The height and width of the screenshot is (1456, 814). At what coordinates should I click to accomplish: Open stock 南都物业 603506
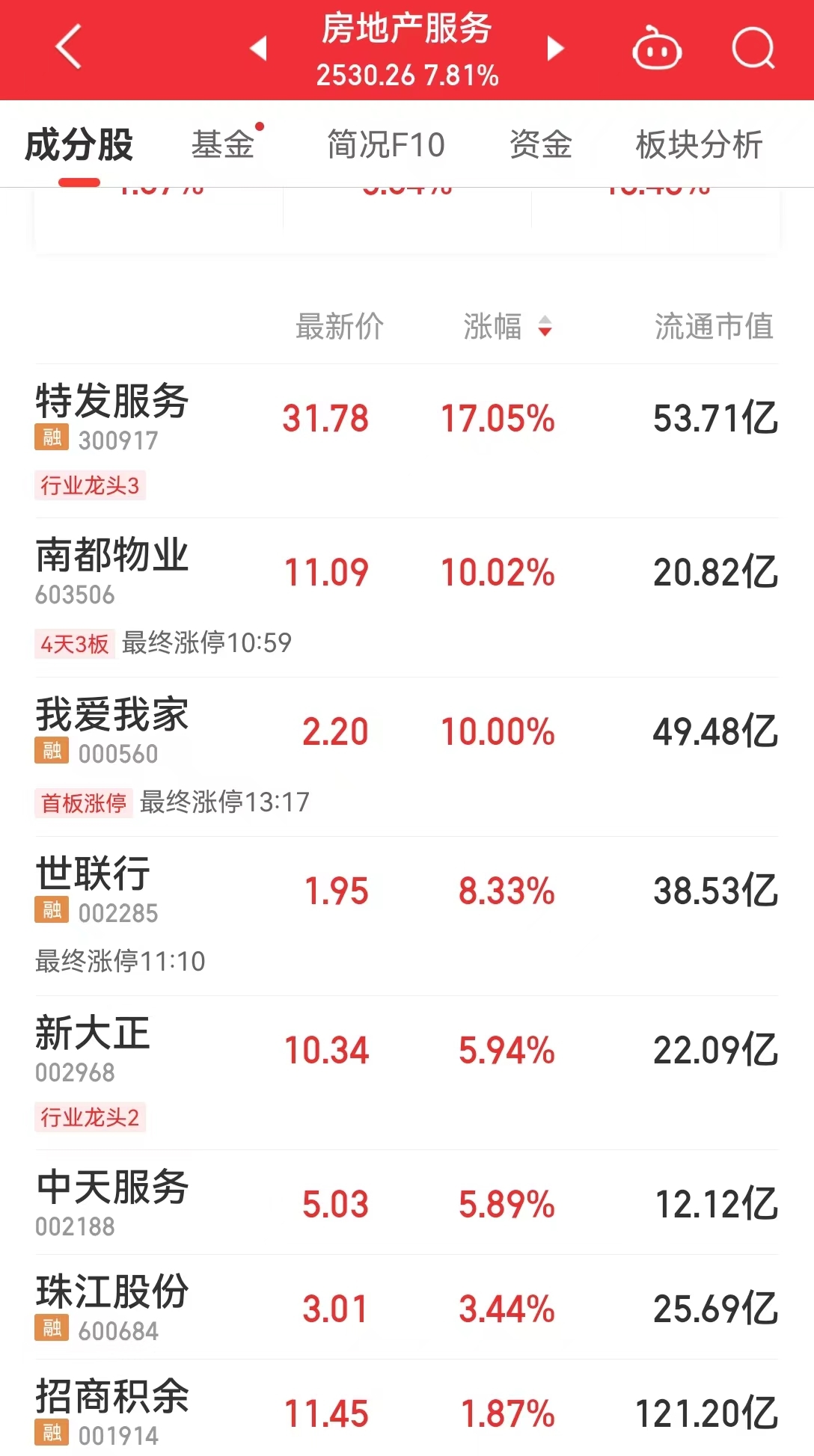coord(407,598)
